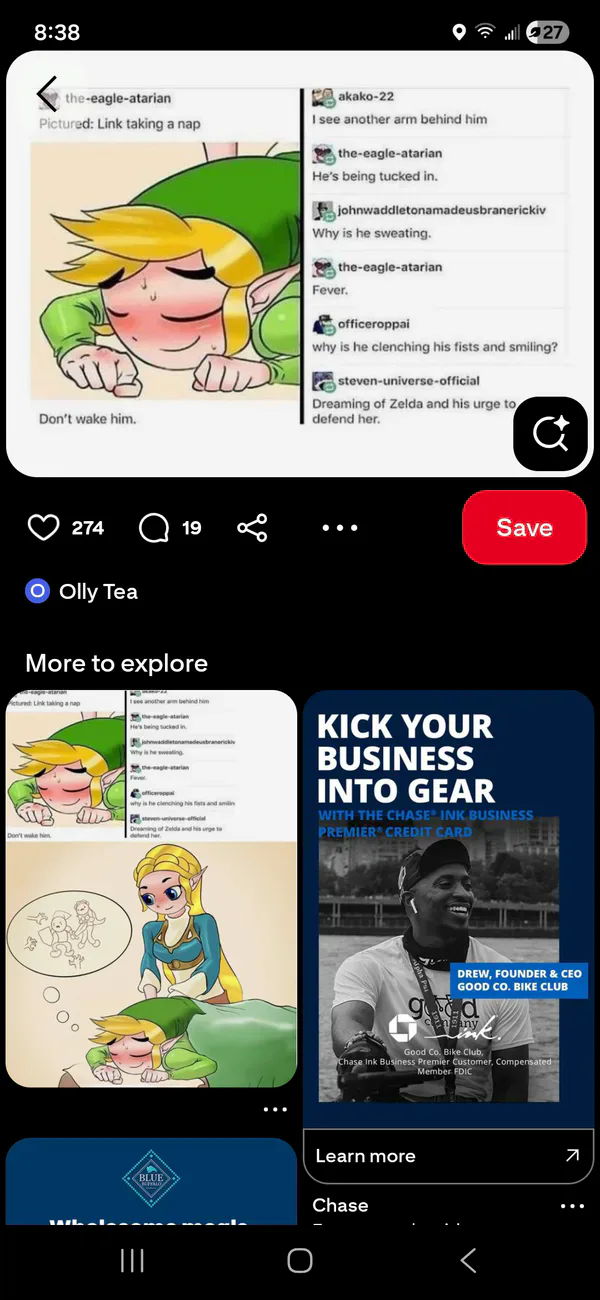Open the comments on this pin

coord(154,527)
